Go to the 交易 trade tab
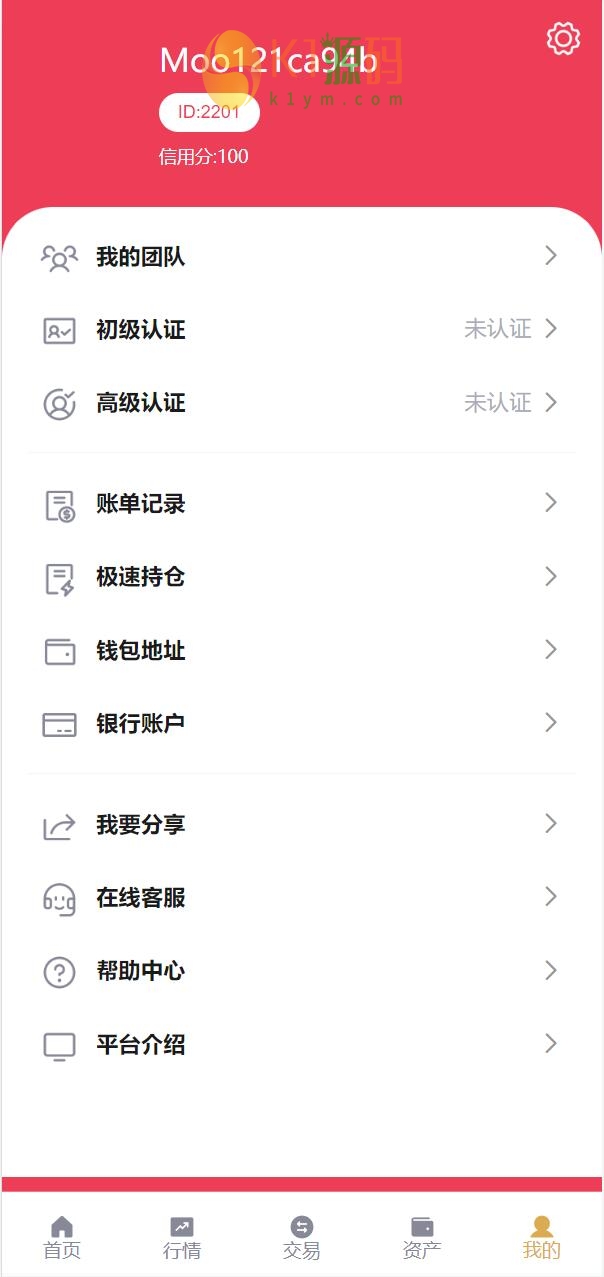604x1277 pixels. [302, 1237]
